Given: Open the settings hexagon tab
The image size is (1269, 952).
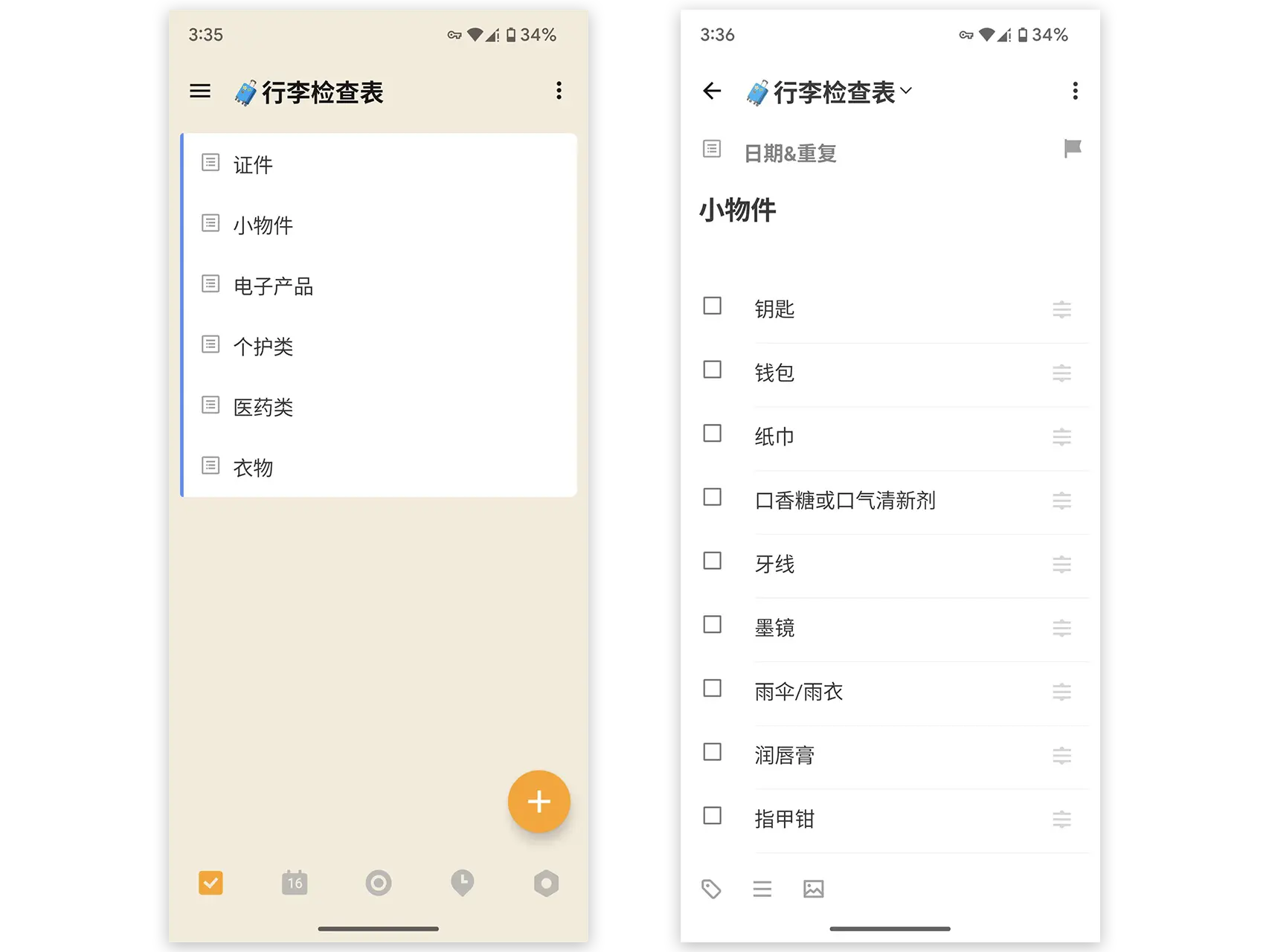Looking at the screenshot, I should tap(546, 883).
